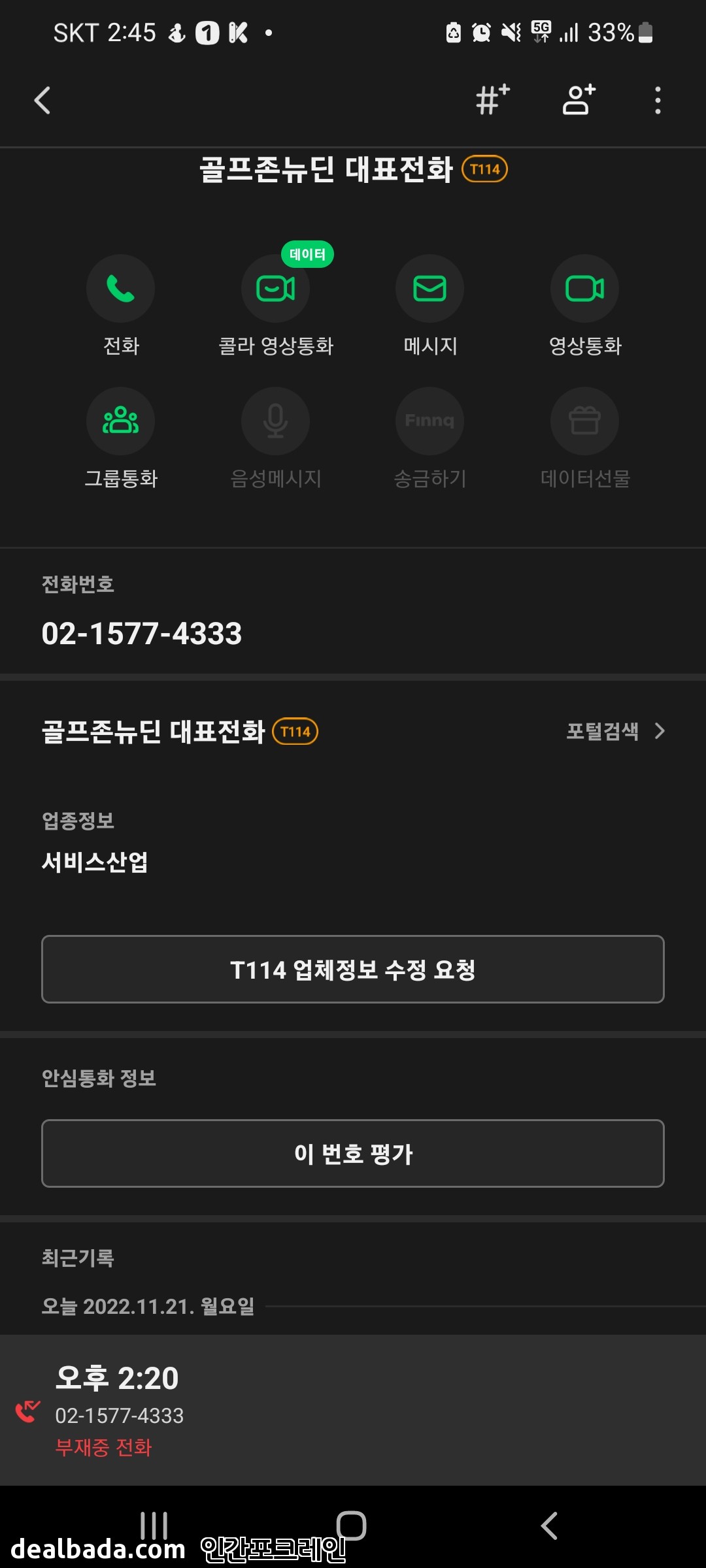Rate this number with 이 번호 평가
Screen dimensions: 706x1568
pos(353,1154)
